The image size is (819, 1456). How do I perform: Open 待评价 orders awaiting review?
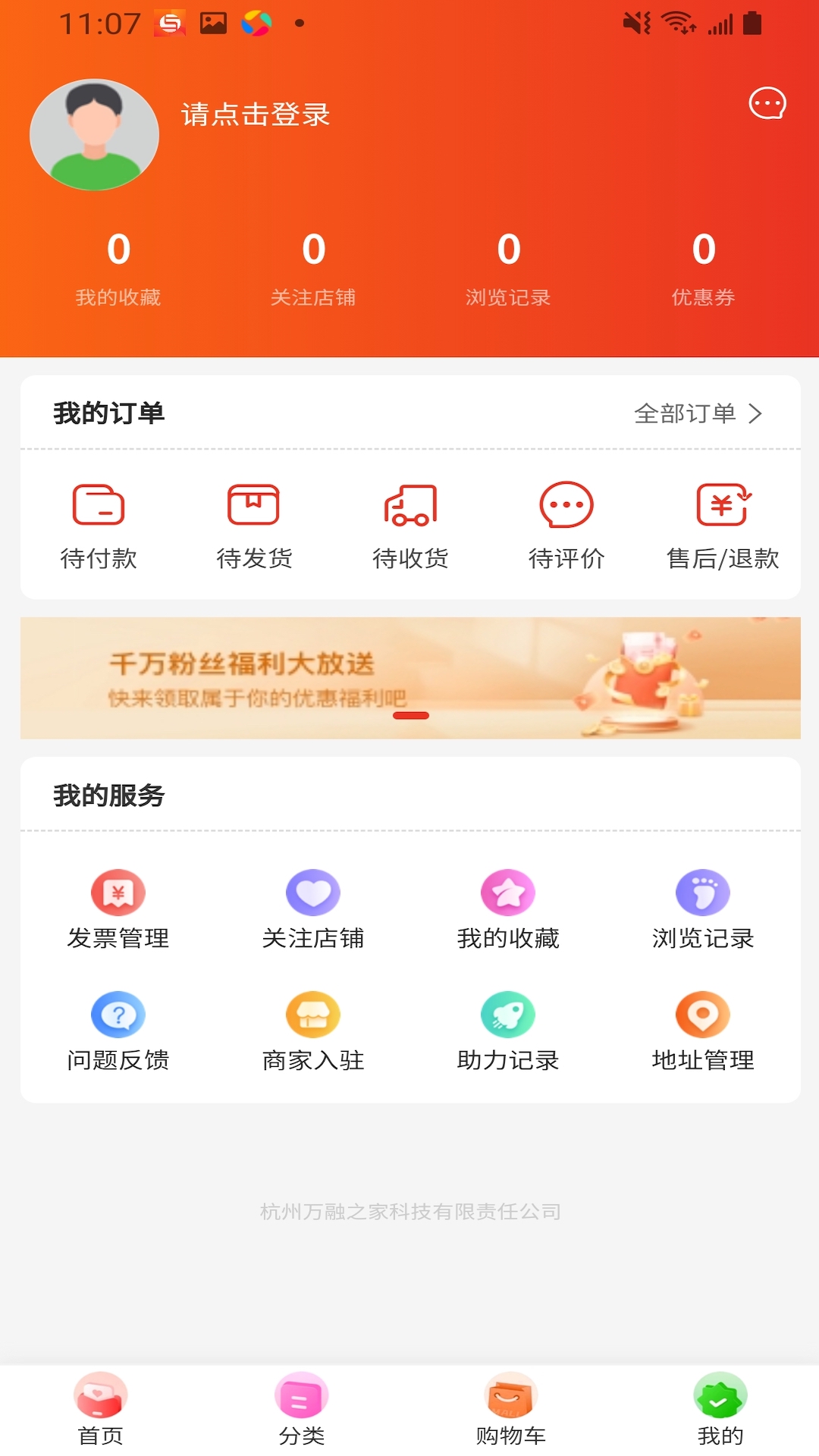point(566,525)
